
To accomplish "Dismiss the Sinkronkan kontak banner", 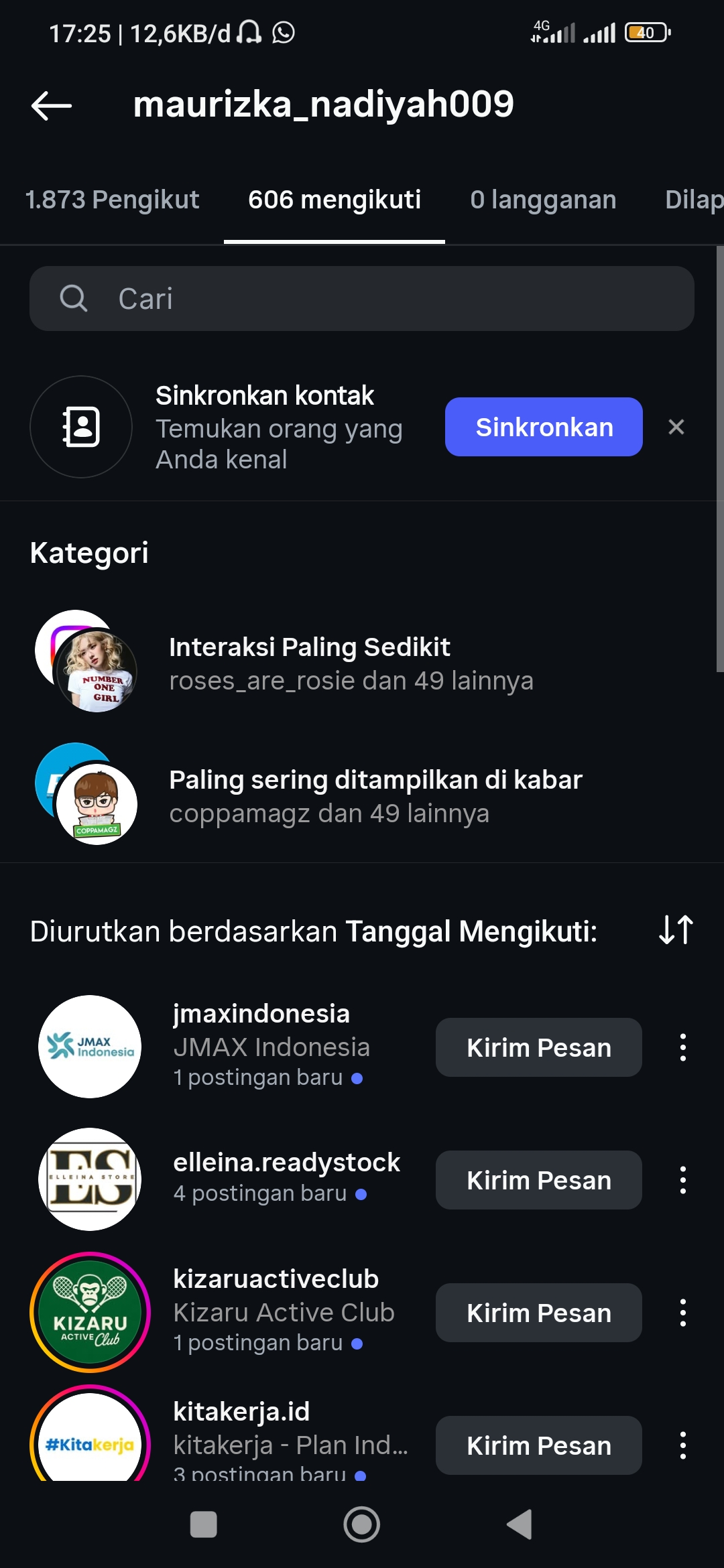I will (x=676, y=427).
